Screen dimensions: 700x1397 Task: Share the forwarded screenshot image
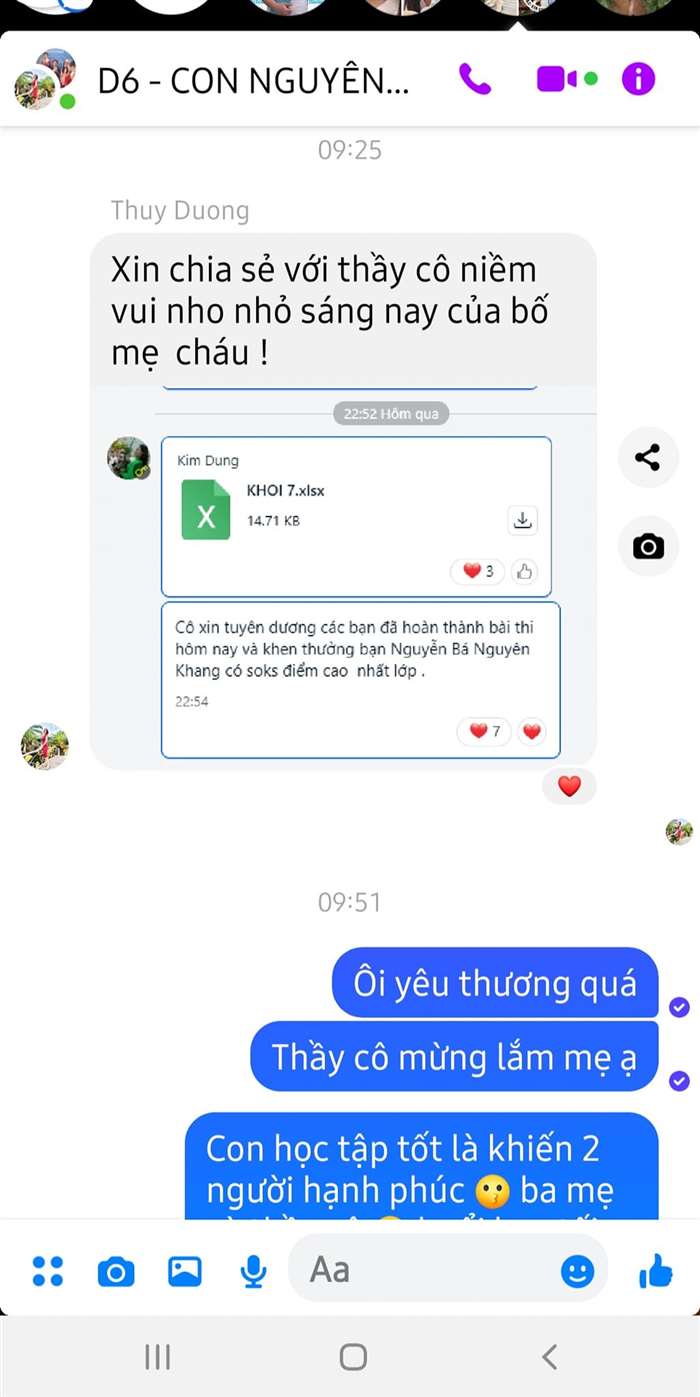coord(648,458)
